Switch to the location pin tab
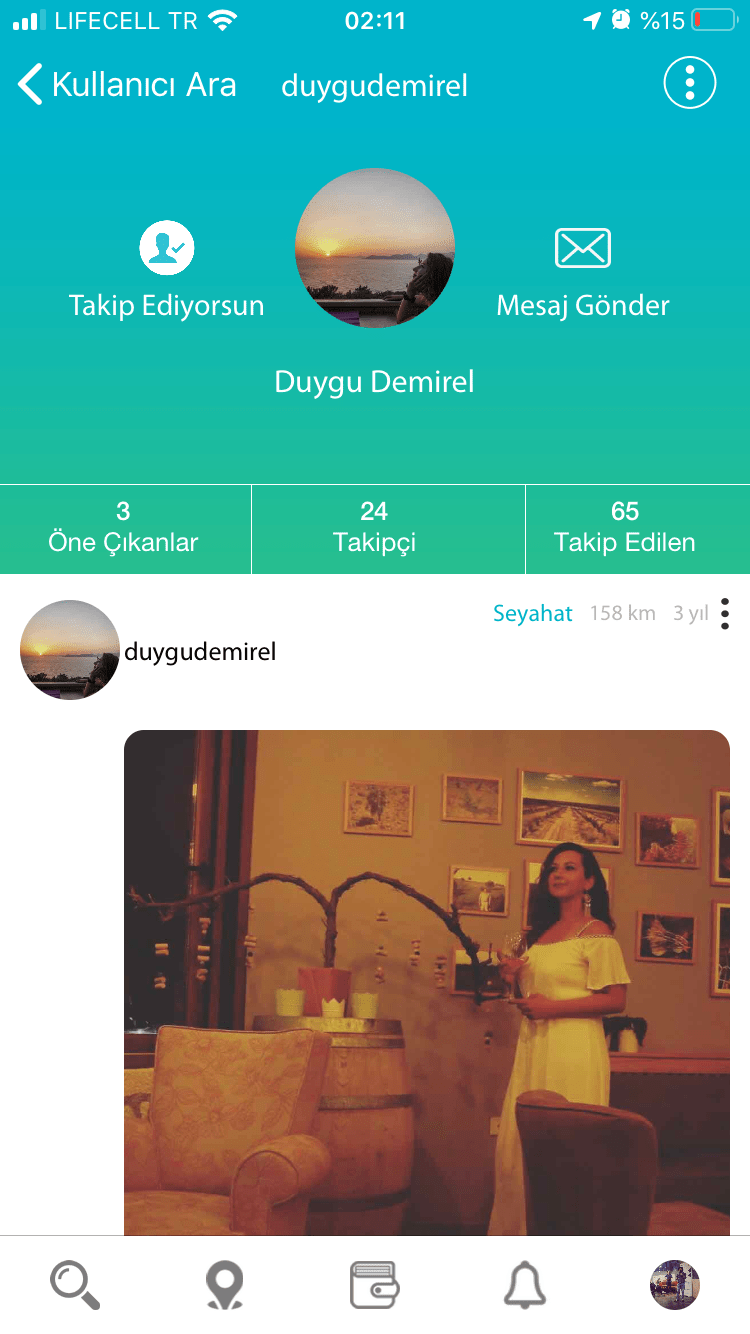This screenshot has height=1334, width=750. pos(224,1285)
